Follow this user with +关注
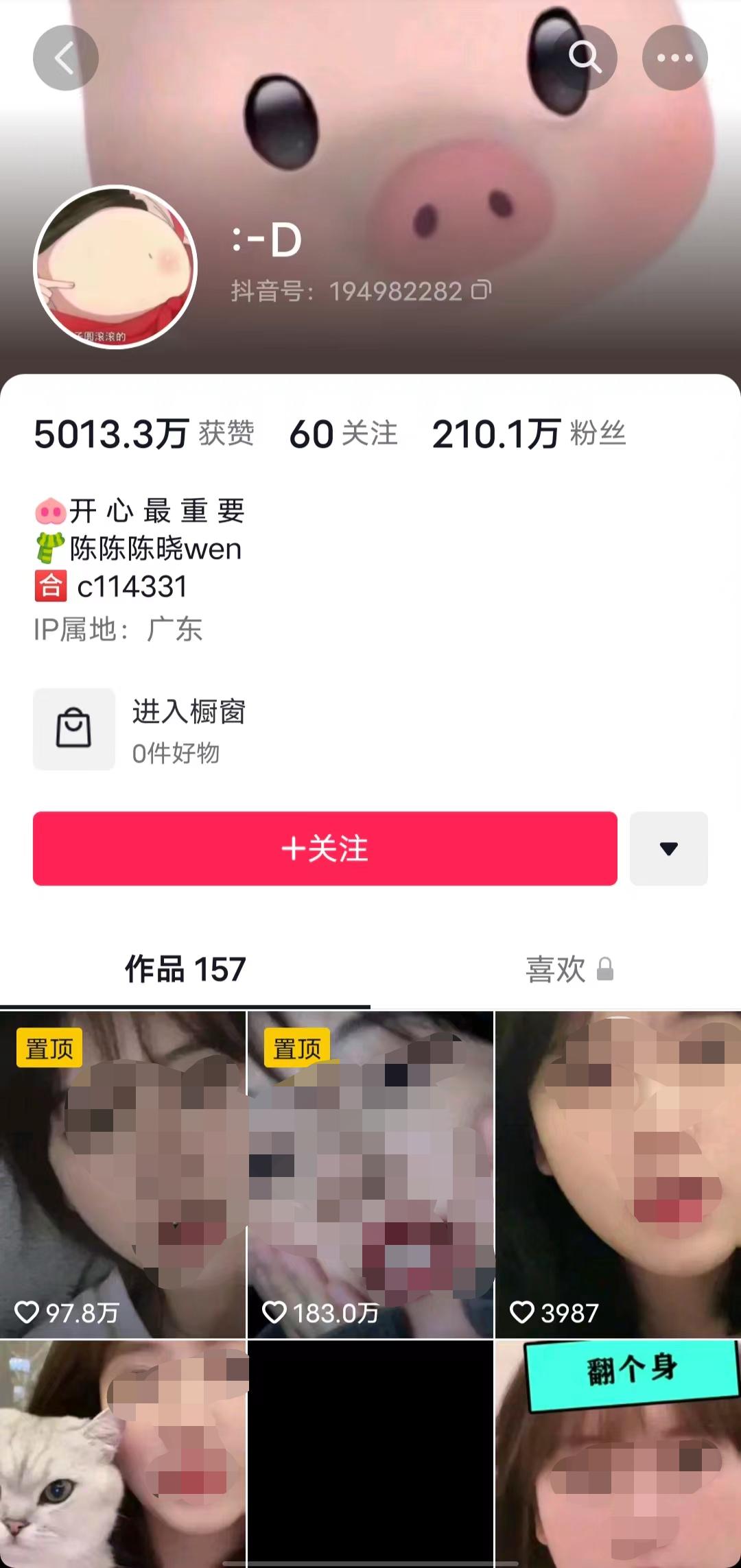Viewport: 741px width, 1568px height. click(x=325, y=848)
